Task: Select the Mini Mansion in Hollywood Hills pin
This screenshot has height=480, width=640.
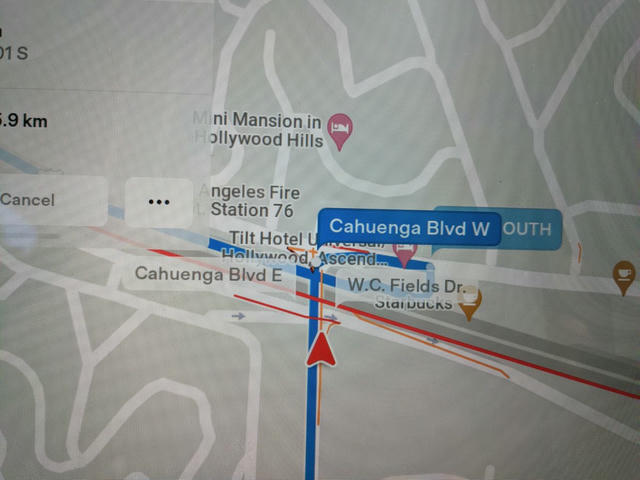Action: point(341,129)
